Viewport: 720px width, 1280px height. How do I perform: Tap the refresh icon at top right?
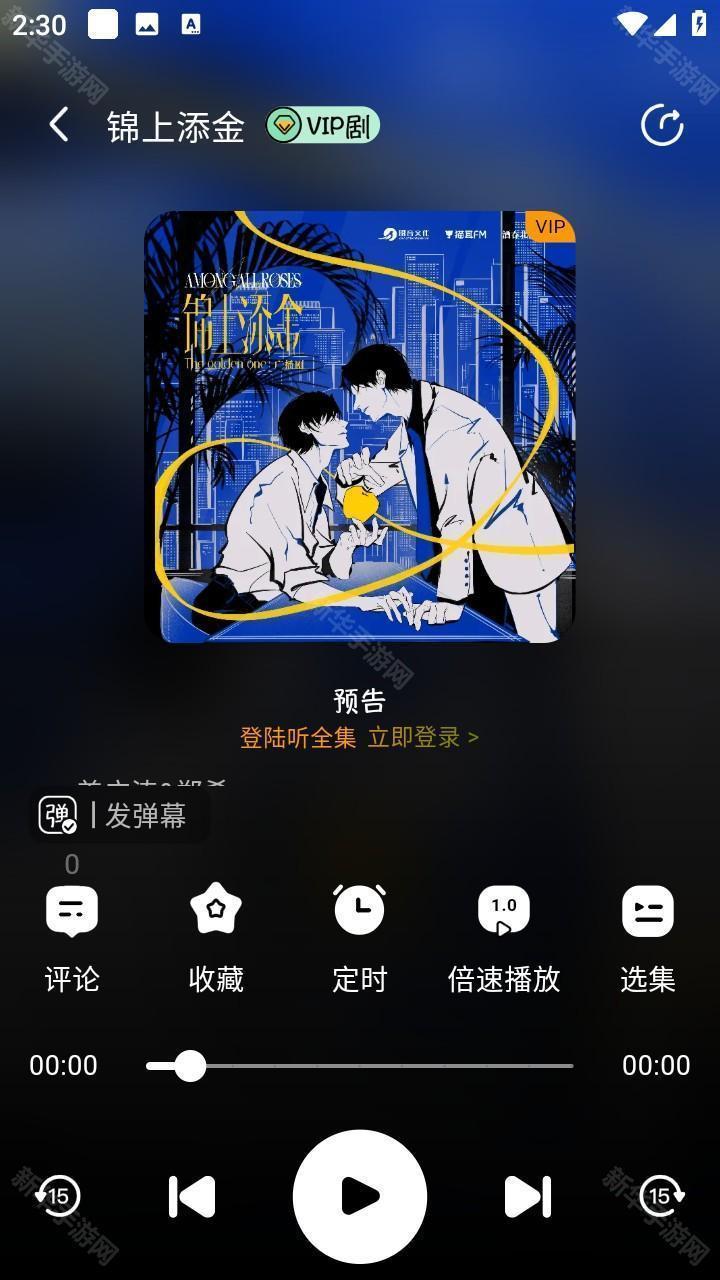click(x=662, y=124)
